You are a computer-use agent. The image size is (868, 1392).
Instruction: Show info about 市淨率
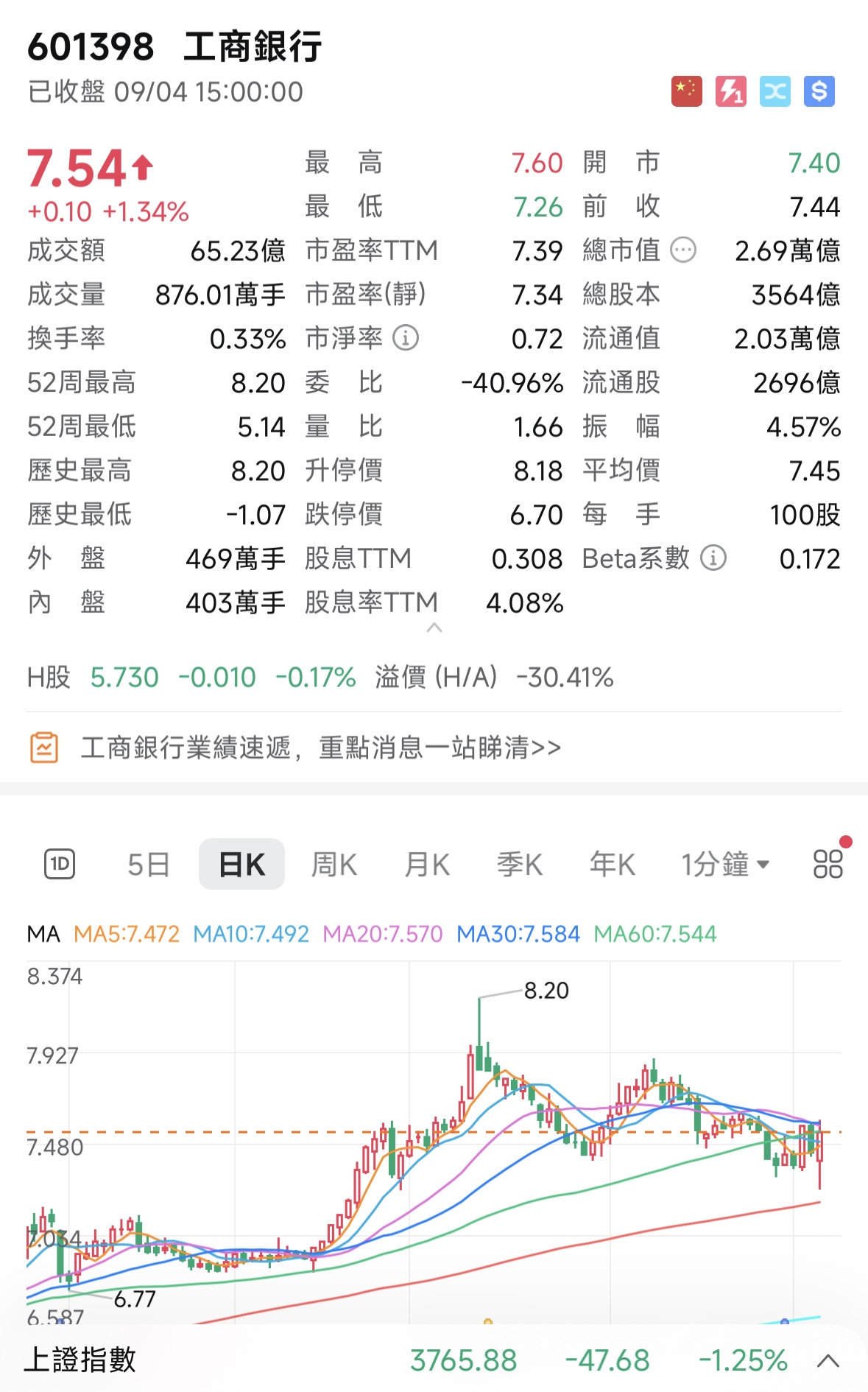(406, 338)
